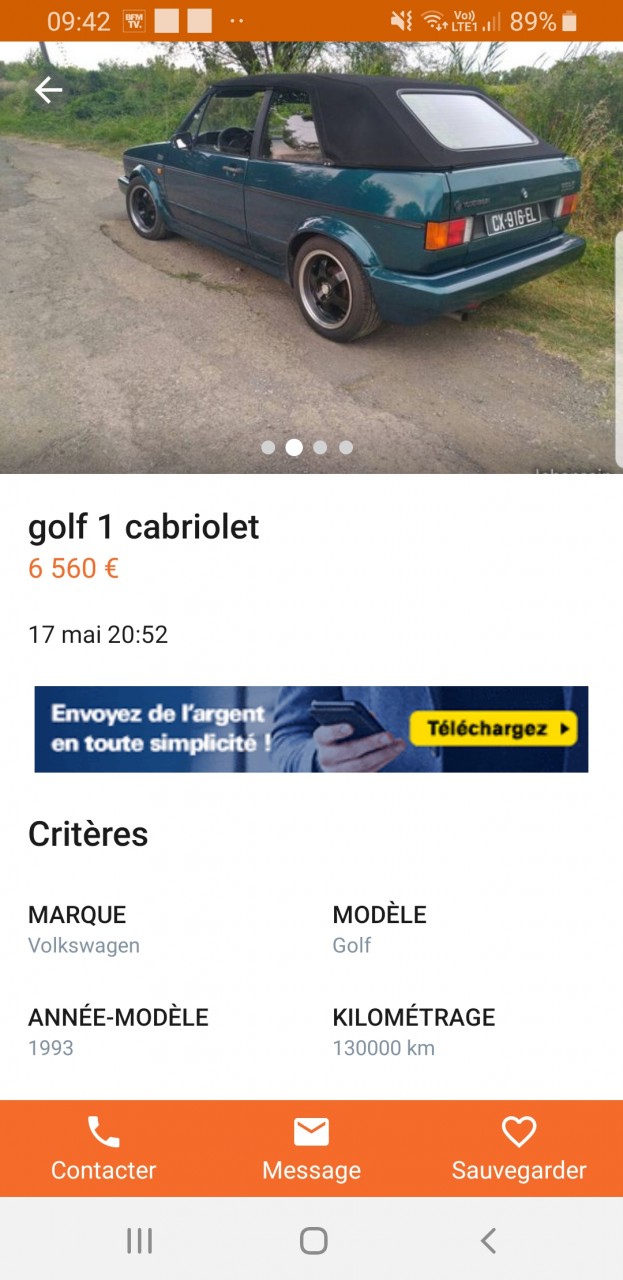
Task: Go to the phone home screen
Action: [x=313, y=1241]
